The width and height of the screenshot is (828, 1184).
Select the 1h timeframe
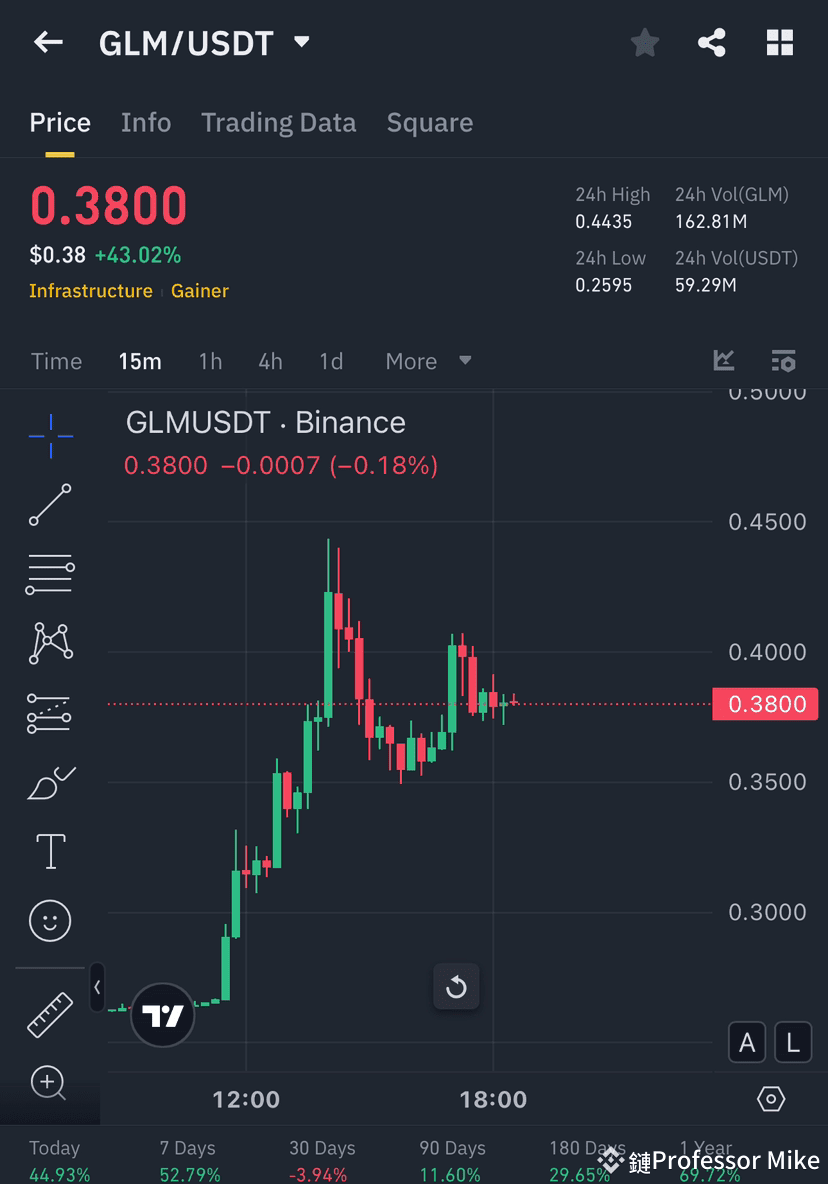[210, 361]
